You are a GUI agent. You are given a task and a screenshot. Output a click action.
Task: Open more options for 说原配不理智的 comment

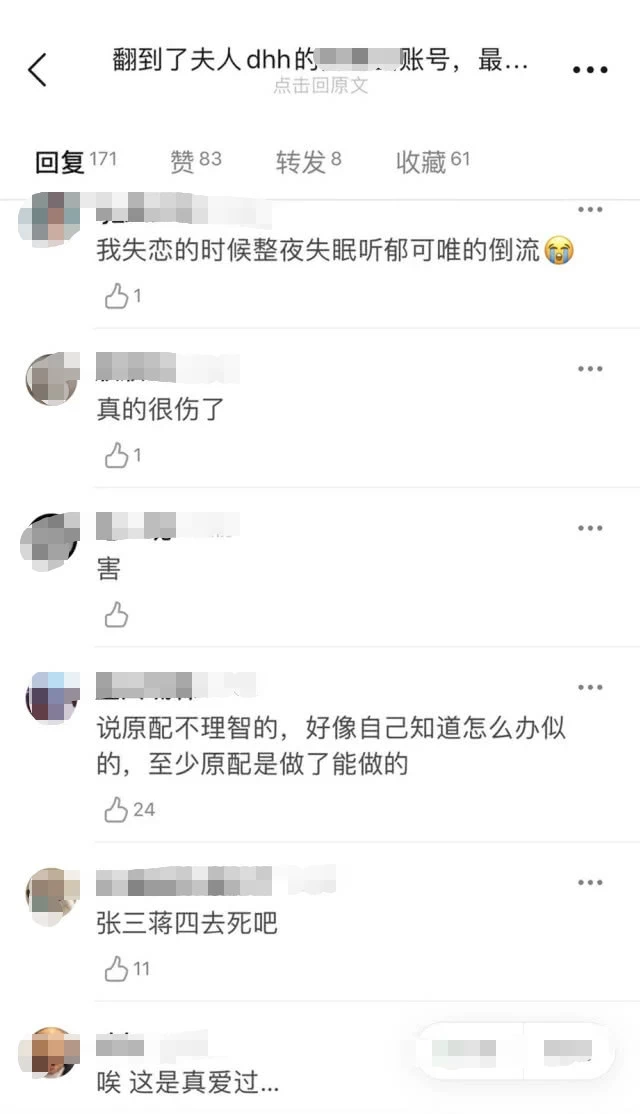point(590,688)
